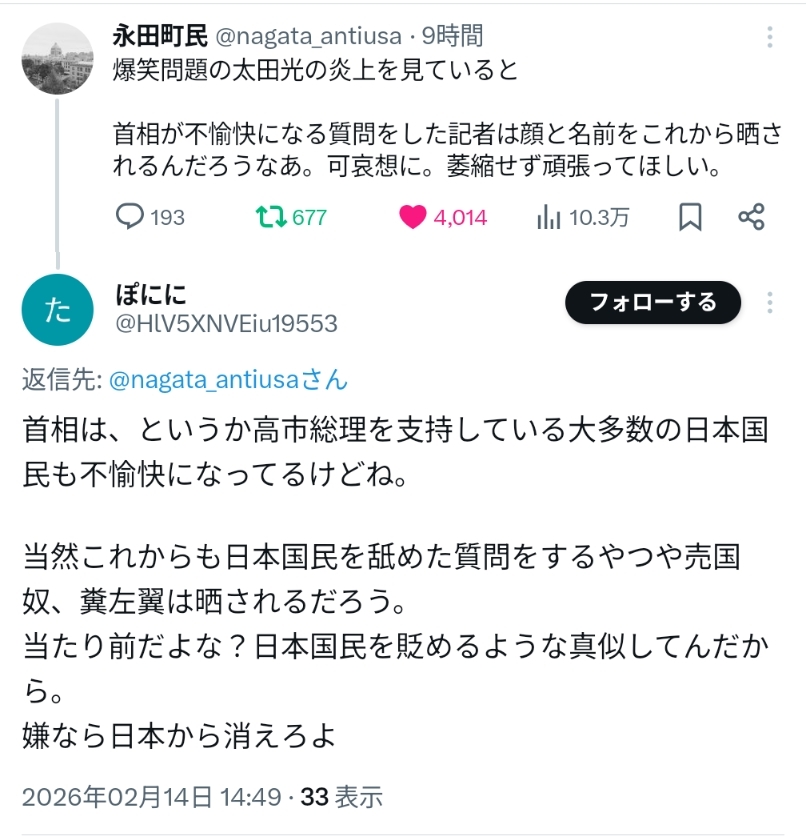Like 永田町民's post
This screenshot has width=806, height=838.
click(x=413, y=217)
